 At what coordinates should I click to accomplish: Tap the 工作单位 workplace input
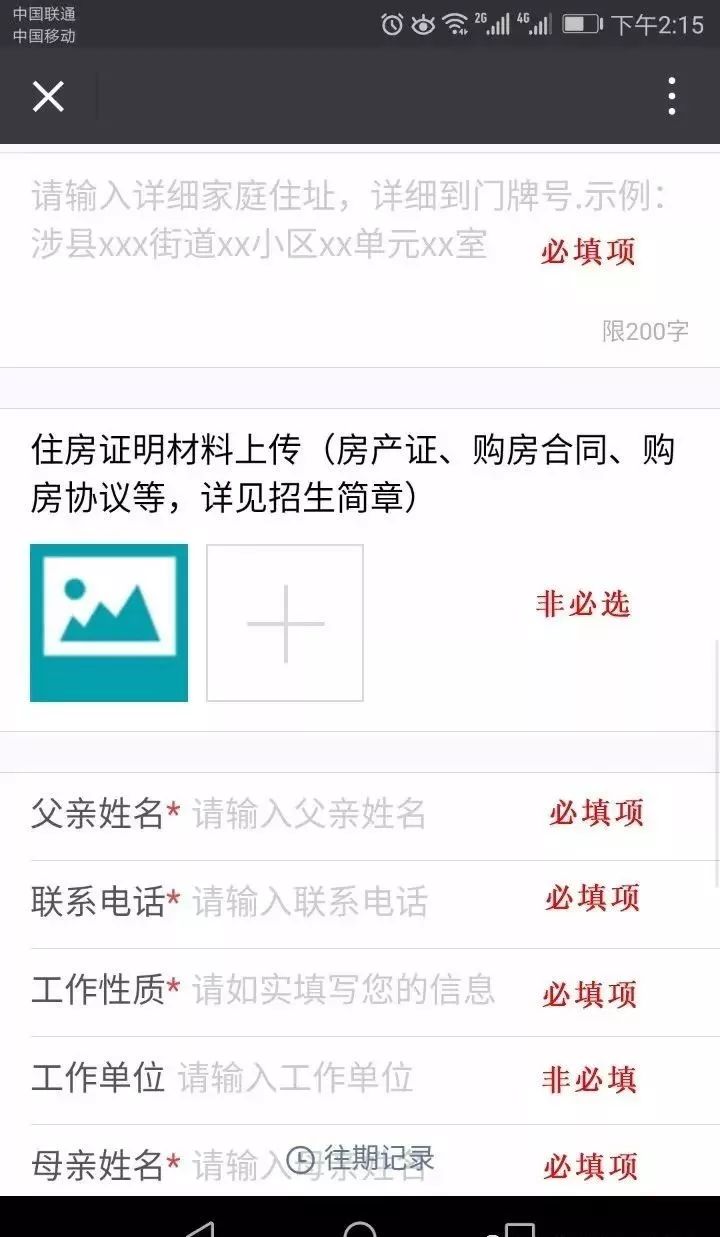360,1078
